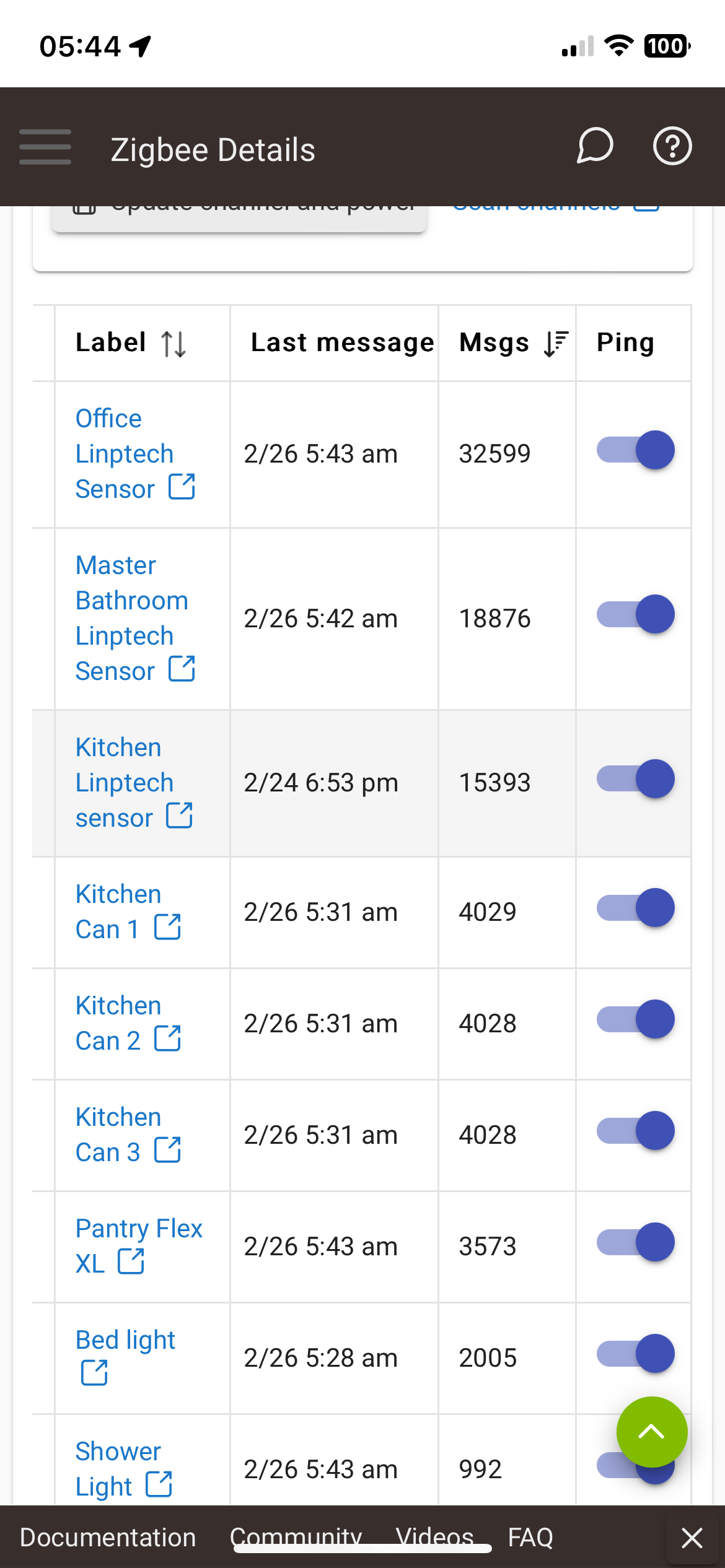The image size is (725, 1568).
Task: Open Bed light device link
Action: click(x=125, y=1357)
